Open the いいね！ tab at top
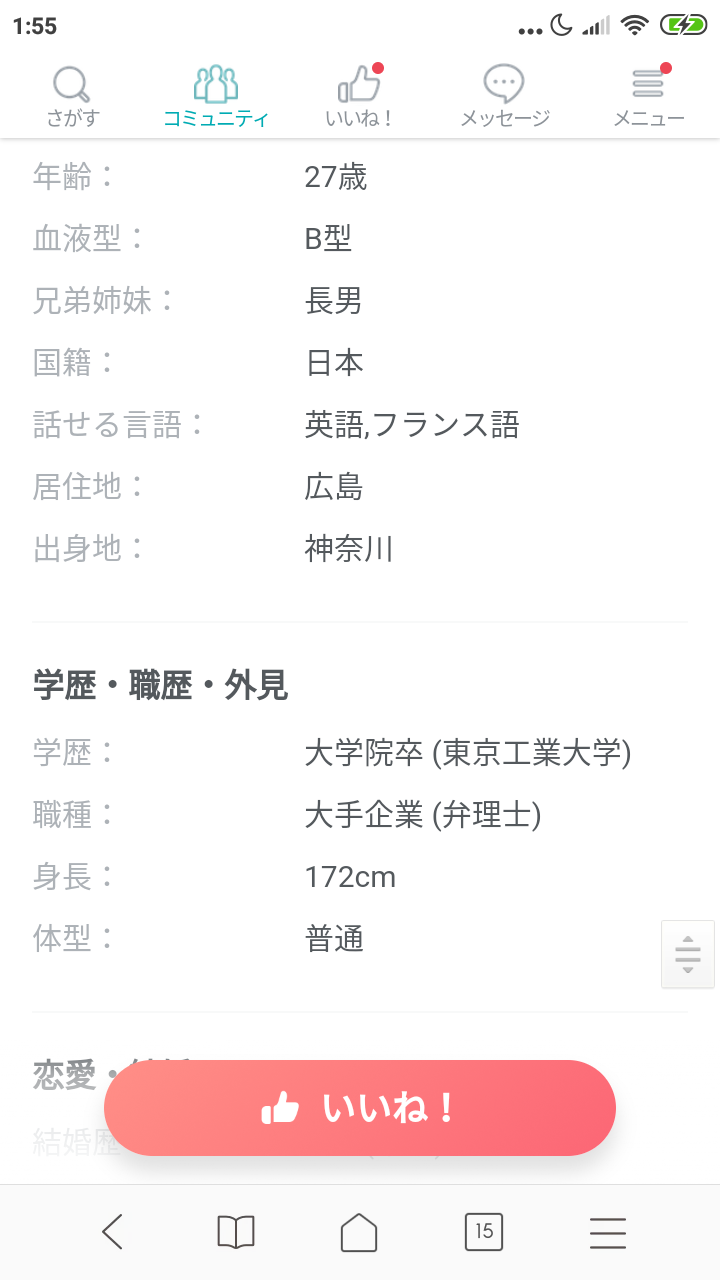The height and width of the screenshot is (1280, 720). (x=359, y=97)
